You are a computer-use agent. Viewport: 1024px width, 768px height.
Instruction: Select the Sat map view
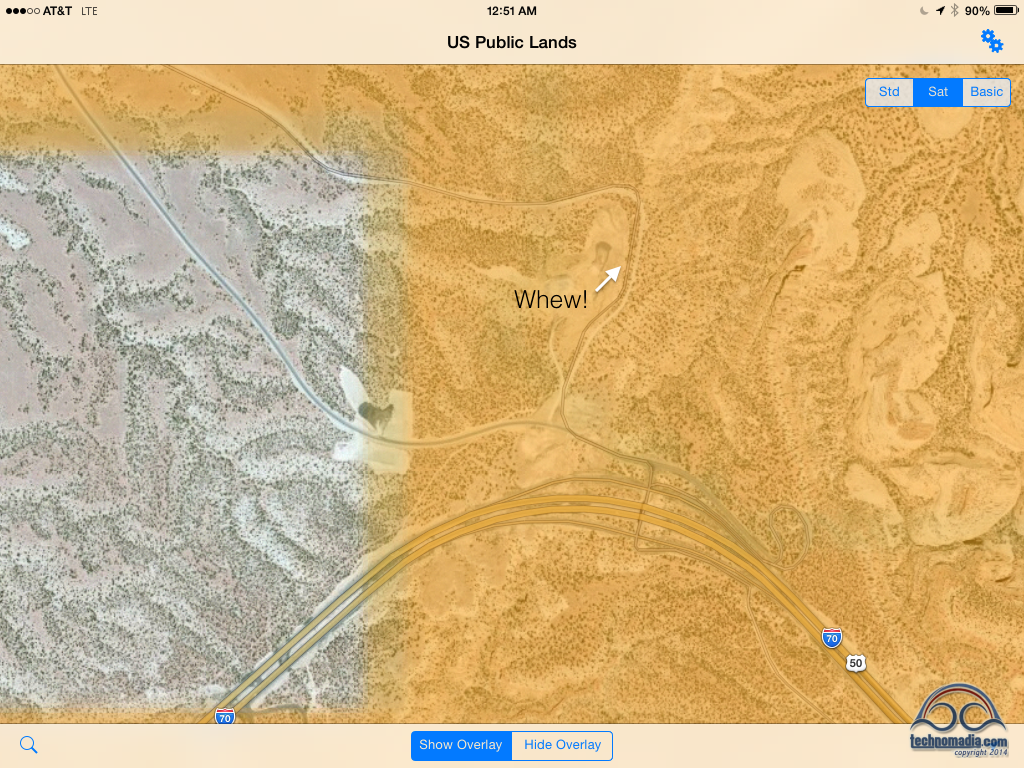click(938, 92)
